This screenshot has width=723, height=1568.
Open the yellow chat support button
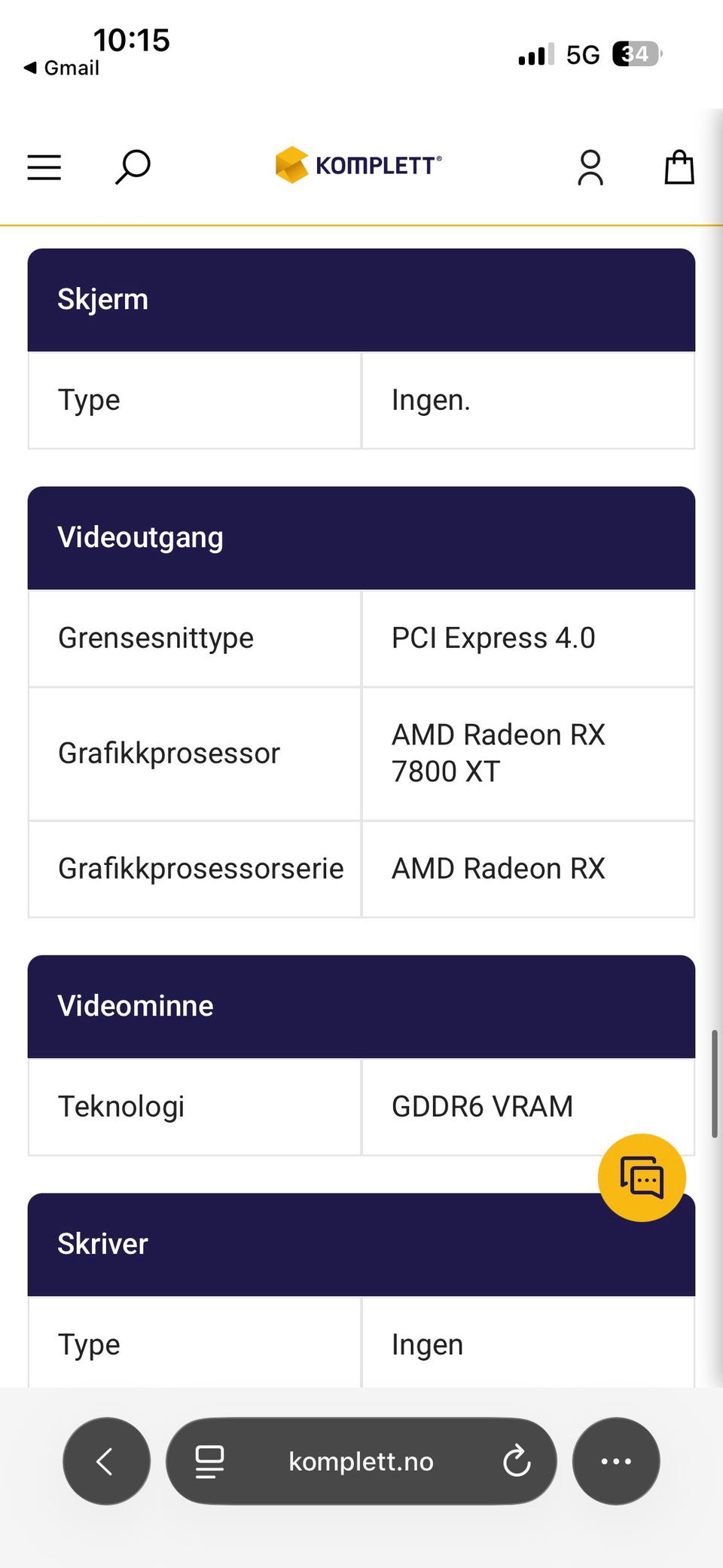pos(642,1178)
